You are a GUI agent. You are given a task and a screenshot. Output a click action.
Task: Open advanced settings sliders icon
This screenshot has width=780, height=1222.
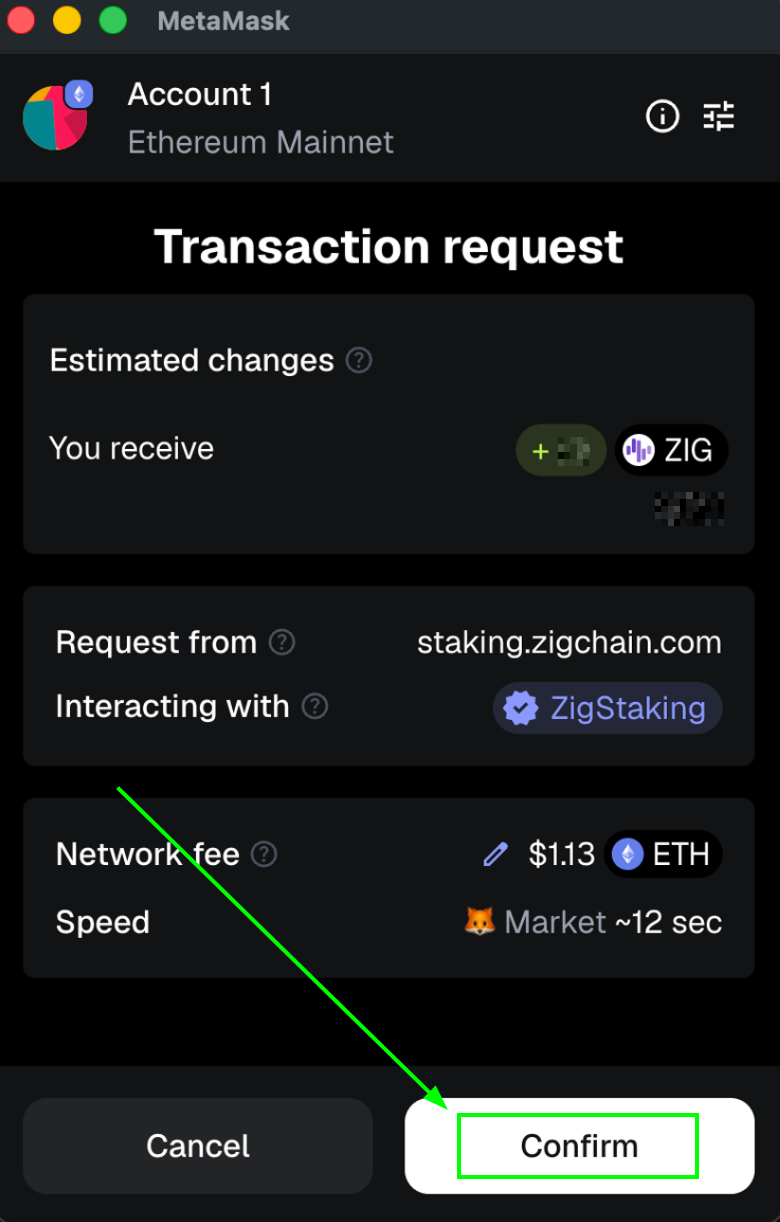pos(719,117)
